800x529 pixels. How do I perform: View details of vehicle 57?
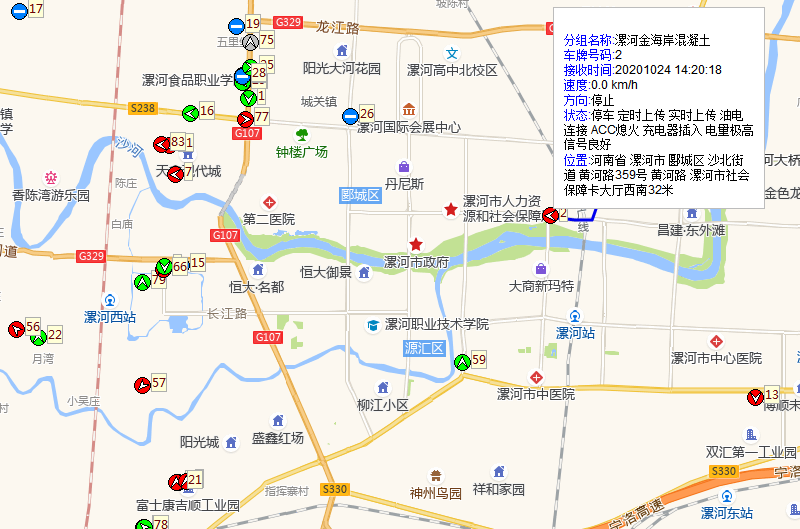[x=142, y=385]
